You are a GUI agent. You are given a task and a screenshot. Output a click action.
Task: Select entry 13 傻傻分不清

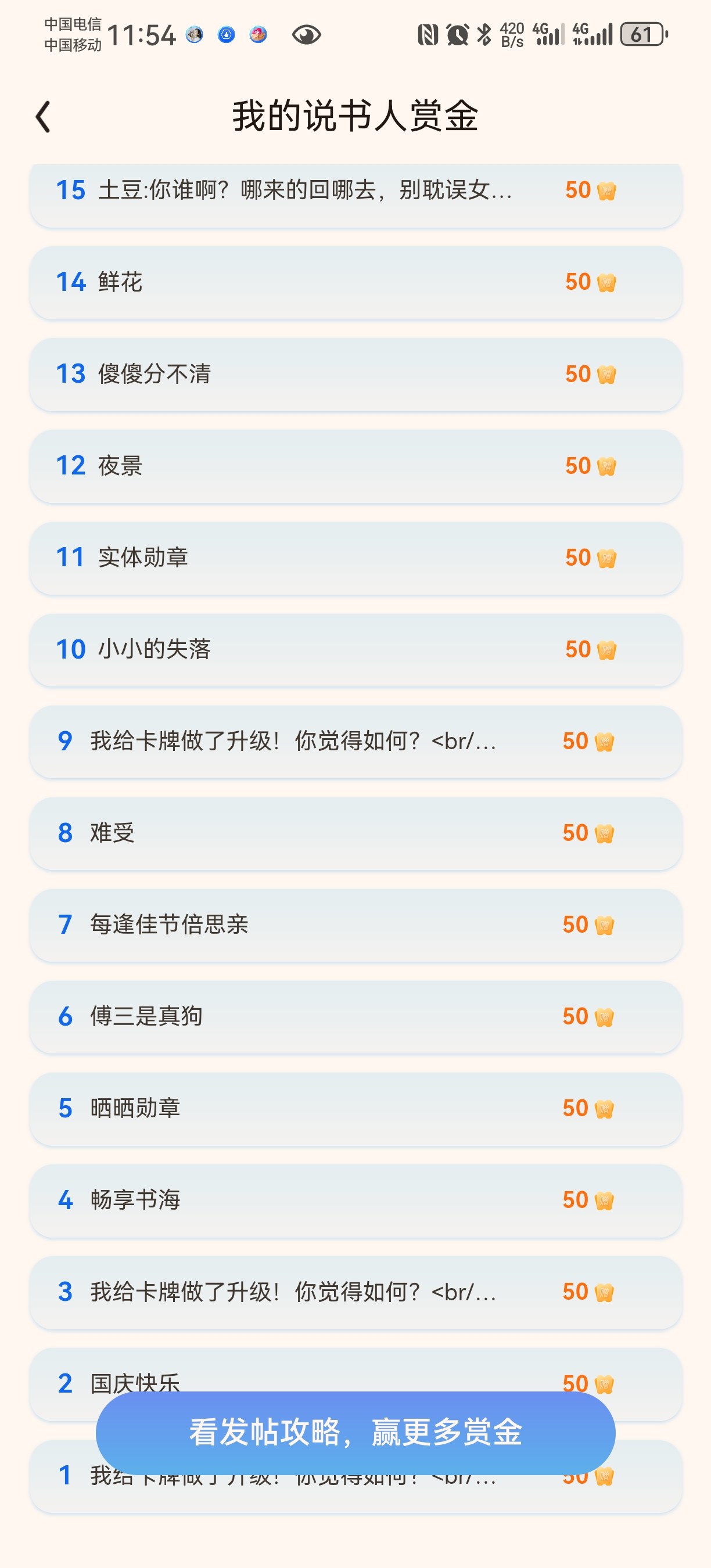click(355, 375)
